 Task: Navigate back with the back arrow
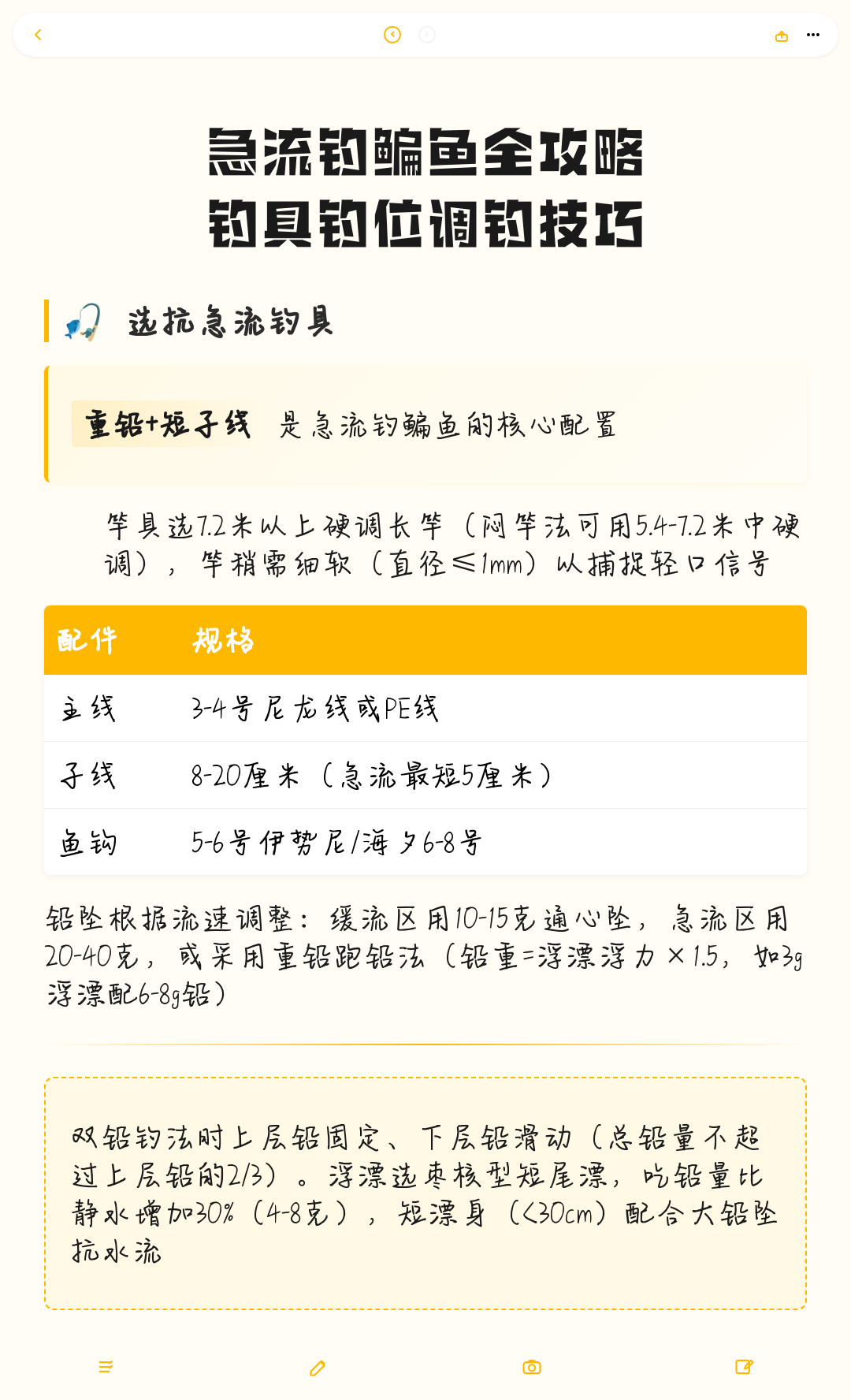point(38,35)
